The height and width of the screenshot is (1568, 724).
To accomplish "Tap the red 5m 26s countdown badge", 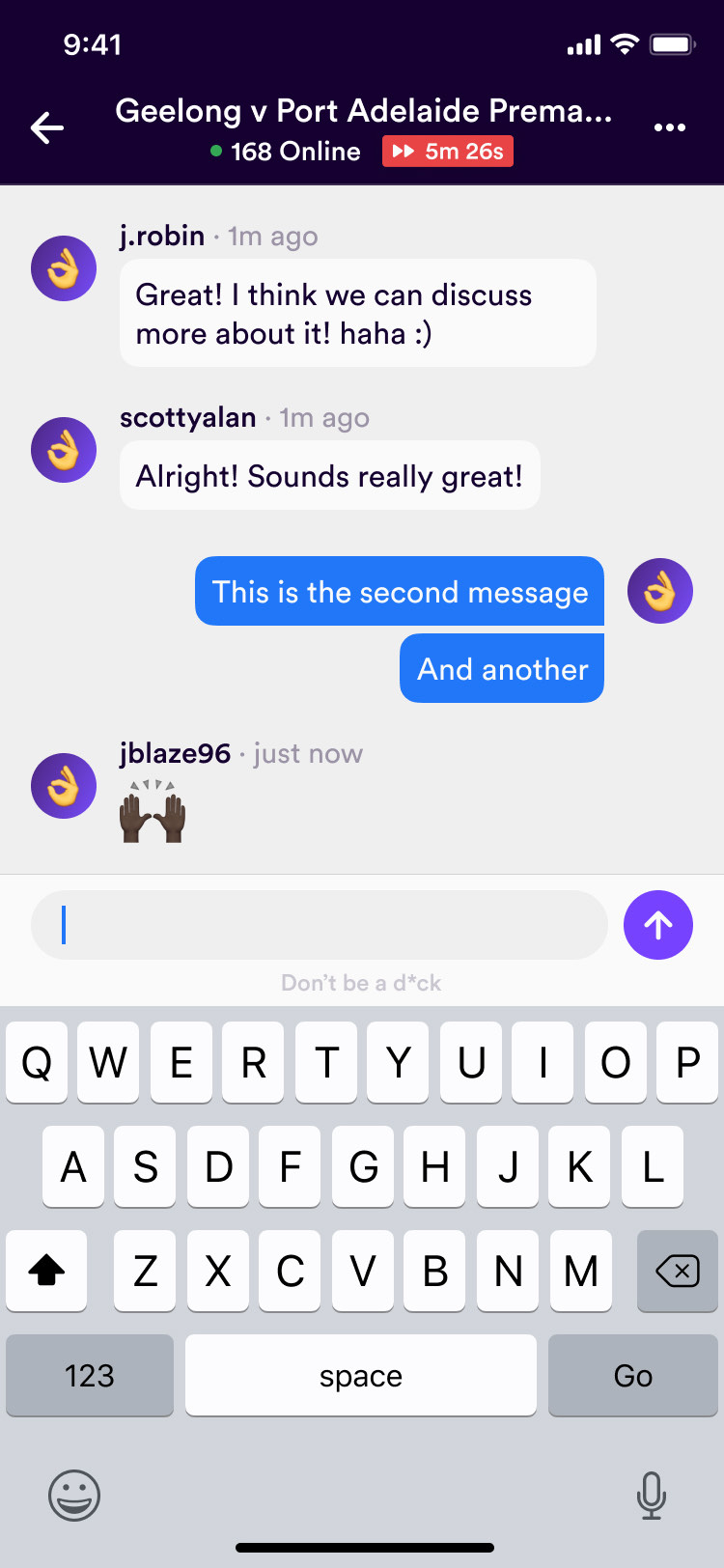I will tap(448, 152).
